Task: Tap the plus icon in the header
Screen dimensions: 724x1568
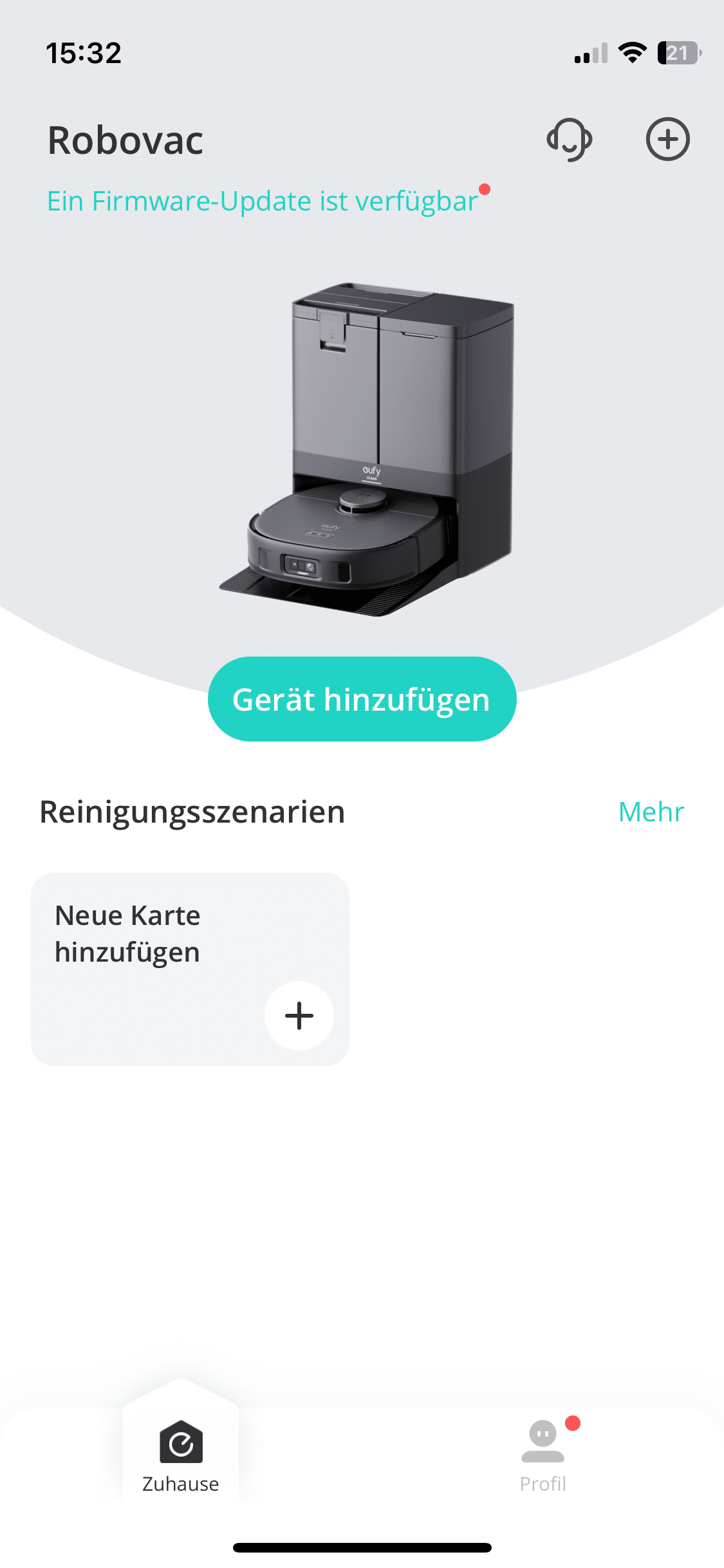Action: 667,139
